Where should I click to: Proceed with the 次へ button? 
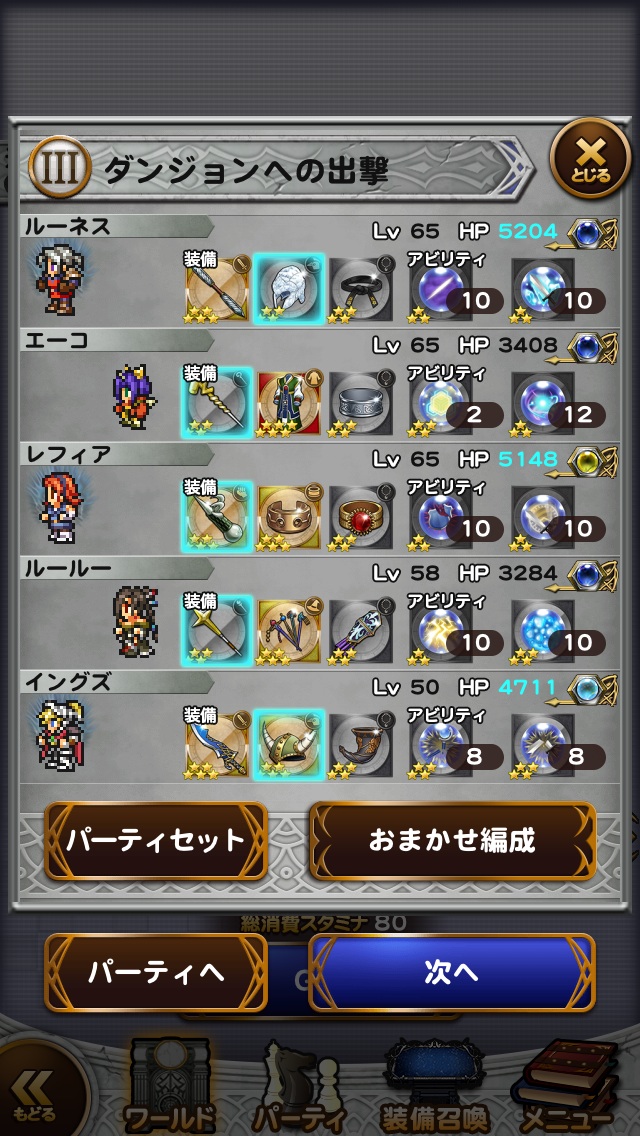(x=451, y=972)
